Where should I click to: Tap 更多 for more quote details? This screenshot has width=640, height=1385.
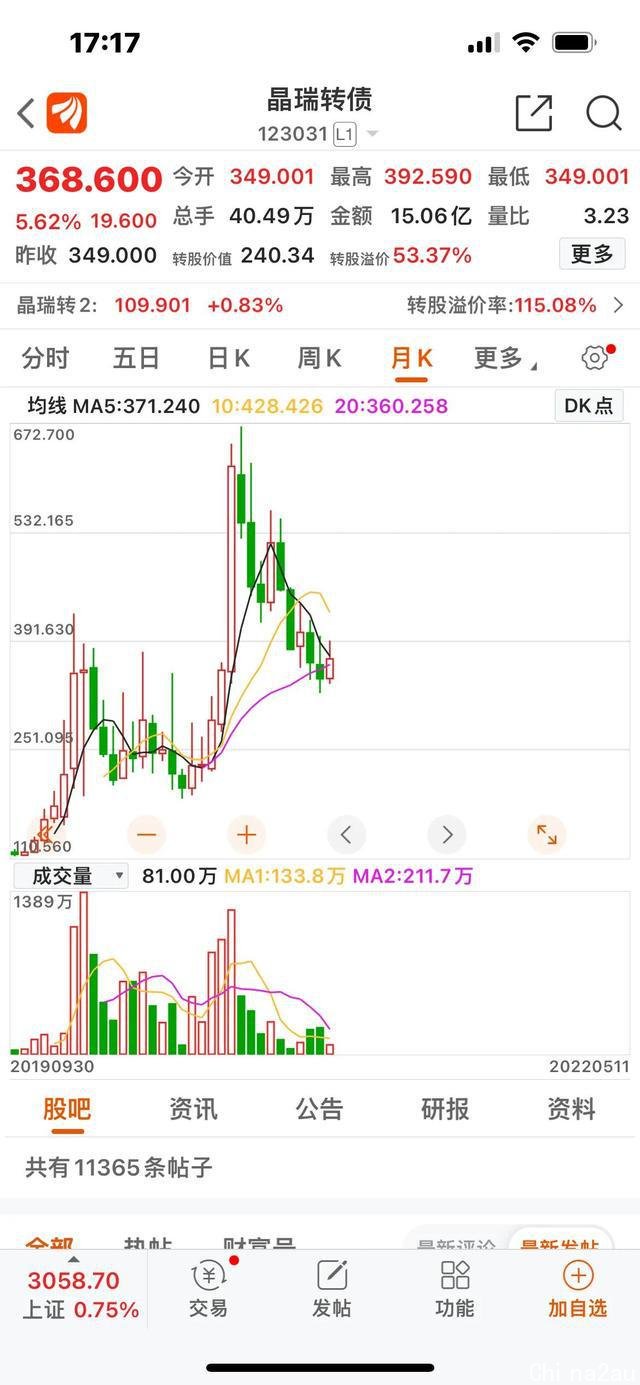click(x=592, y=255)
